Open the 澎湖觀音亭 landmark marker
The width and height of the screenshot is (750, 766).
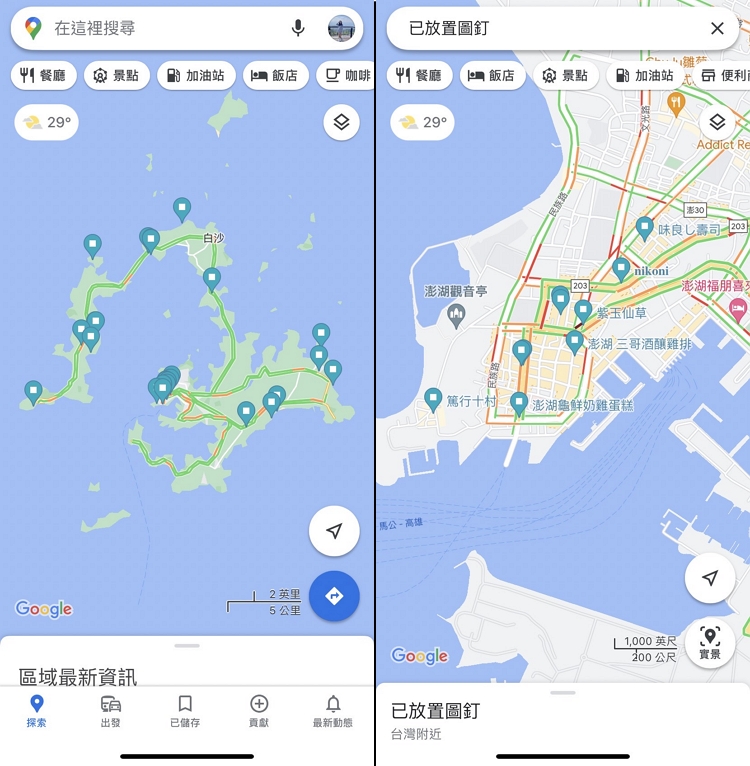click(457, 316)
